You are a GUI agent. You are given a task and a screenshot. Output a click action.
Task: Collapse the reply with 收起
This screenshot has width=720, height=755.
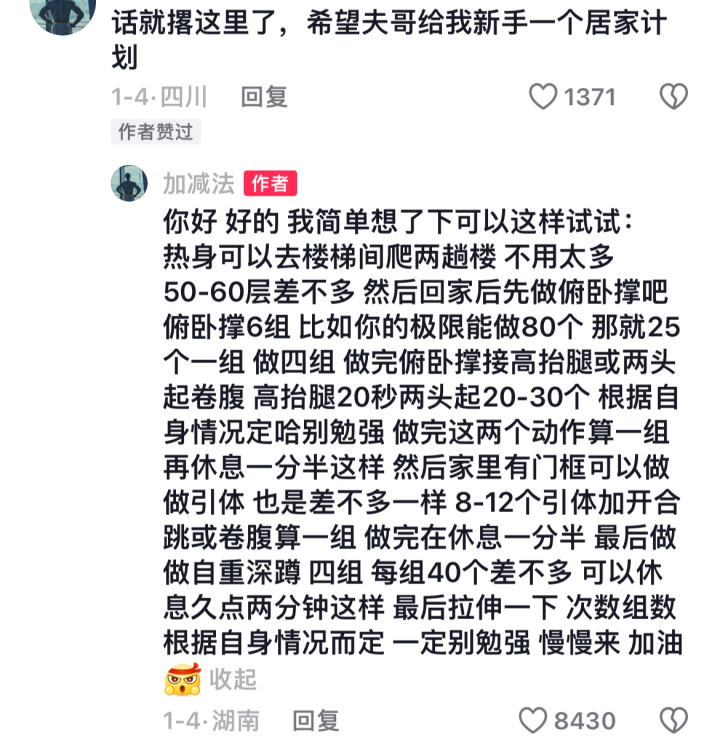click(x=233, y=679)
